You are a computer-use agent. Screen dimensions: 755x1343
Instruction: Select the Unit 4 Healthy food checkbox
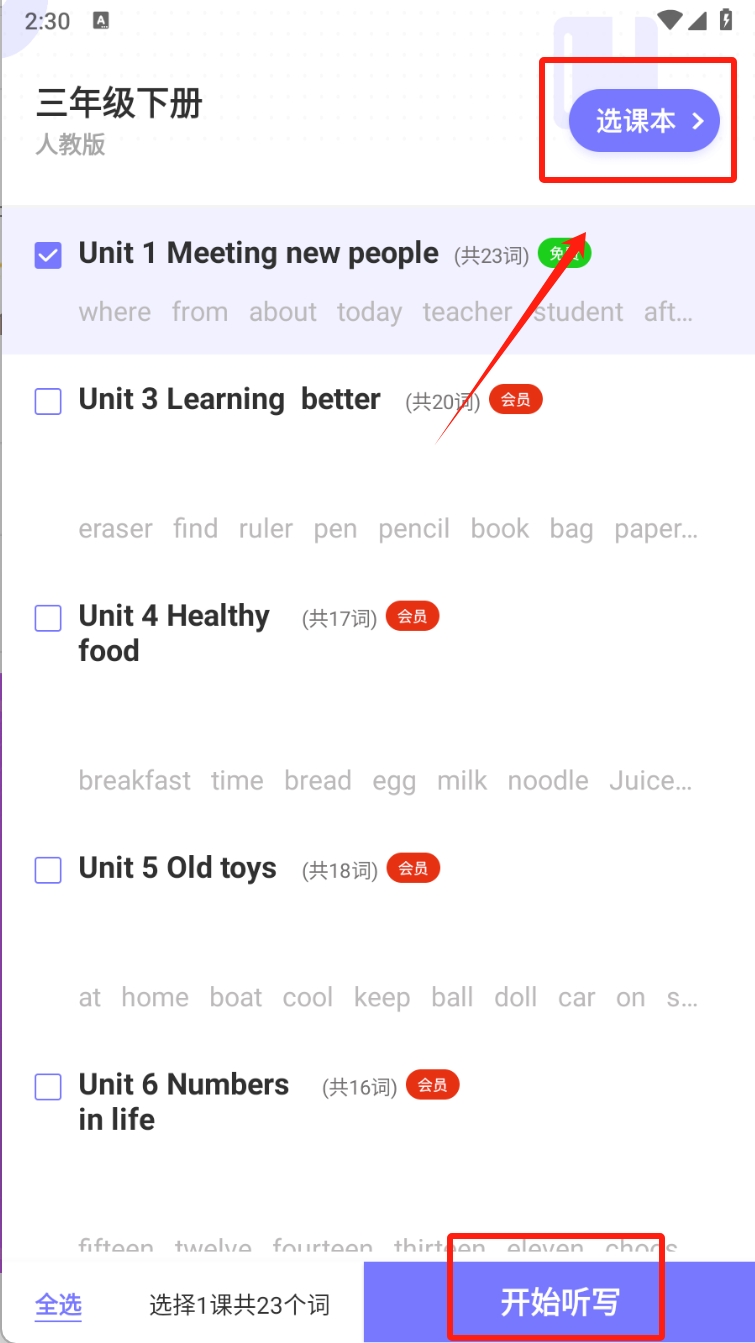pyautogui.click(x=48, y=618)
